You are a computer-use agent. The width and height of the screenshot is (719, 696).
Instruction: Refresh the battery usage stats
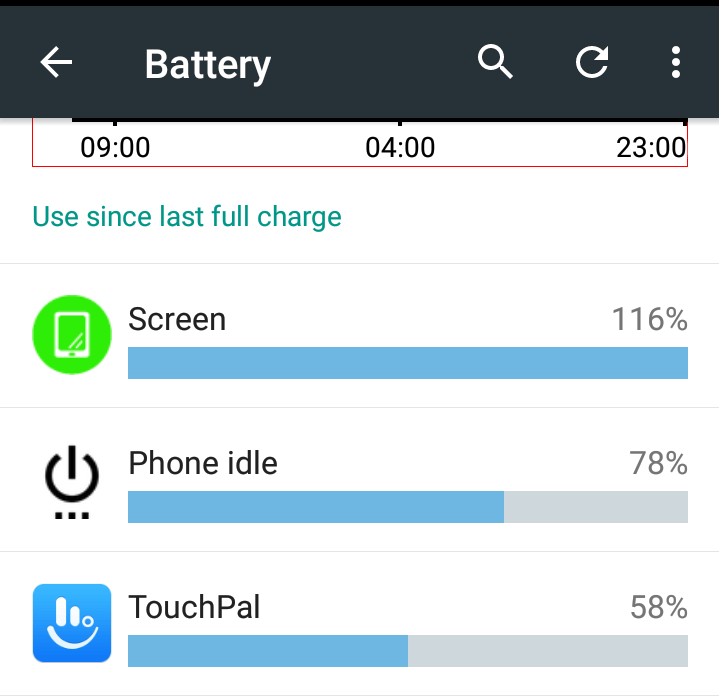pyautogui.click(x=592, y=63)
